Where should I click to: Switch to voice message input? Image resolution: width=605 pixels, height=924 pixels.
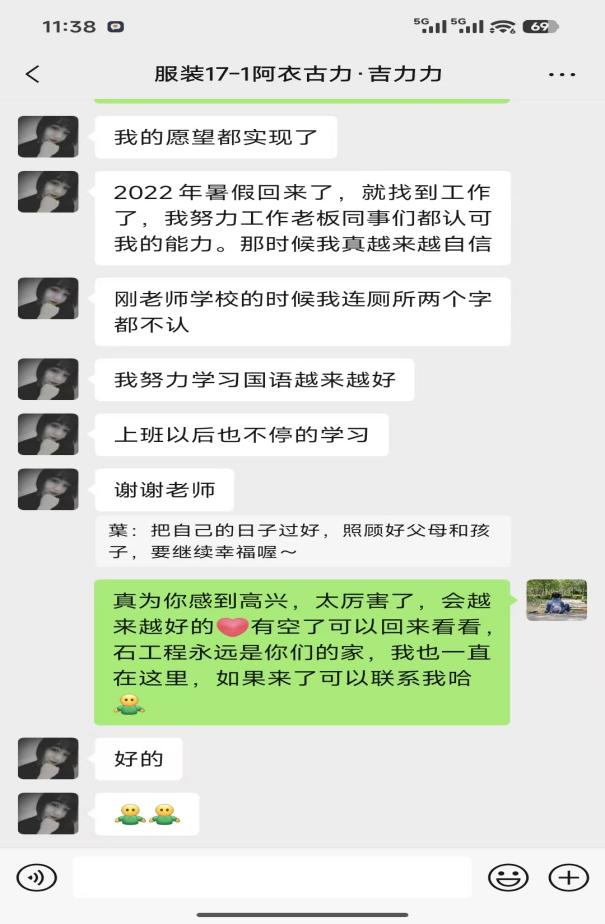37,878
